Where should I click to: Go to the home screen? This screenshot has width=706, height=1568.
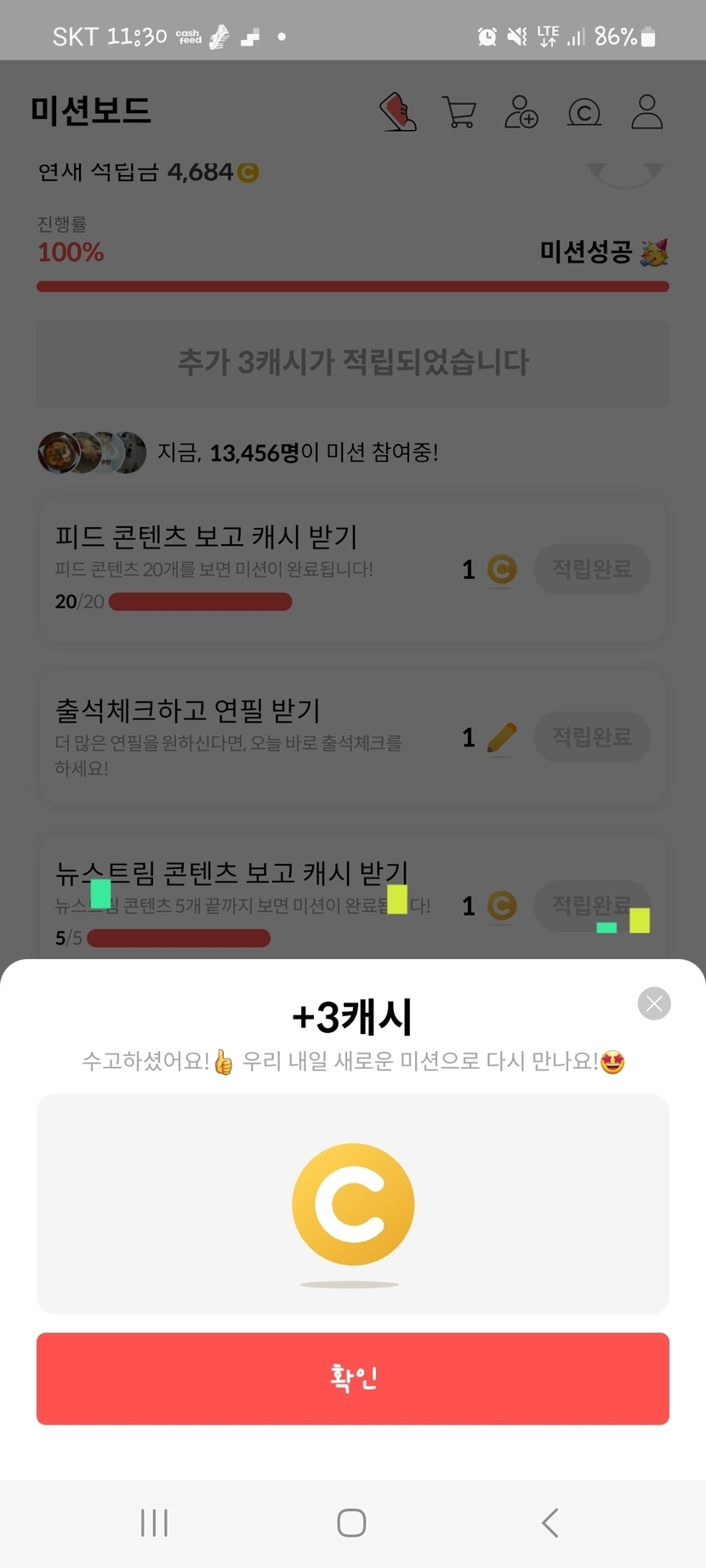tap(351, 1523)
